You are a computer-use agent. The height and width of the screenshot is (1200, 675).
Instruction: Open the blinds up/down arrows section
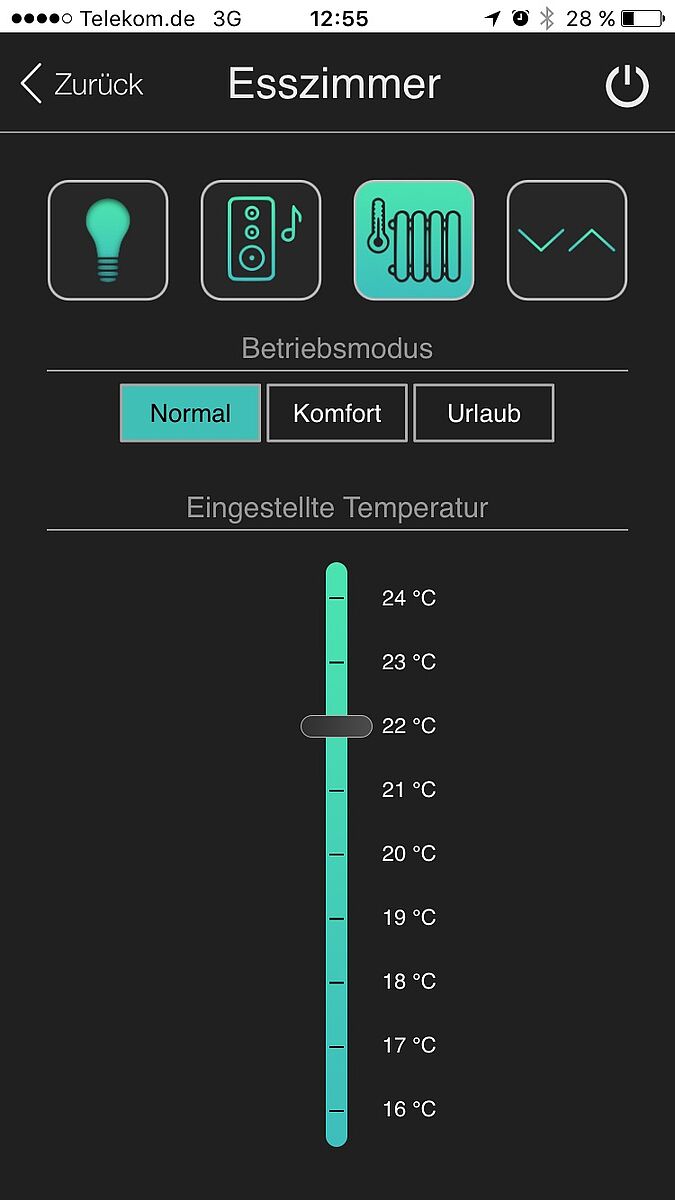pos(567,240)
